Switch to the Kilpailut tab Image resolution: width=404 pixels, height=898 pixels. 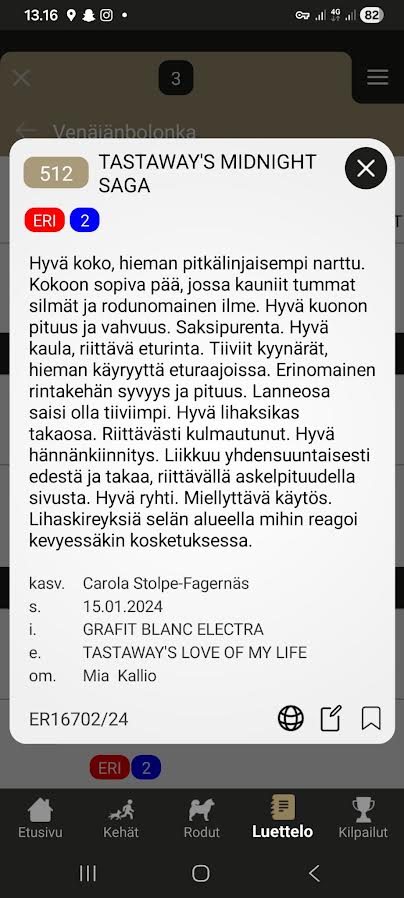[363, 817]
